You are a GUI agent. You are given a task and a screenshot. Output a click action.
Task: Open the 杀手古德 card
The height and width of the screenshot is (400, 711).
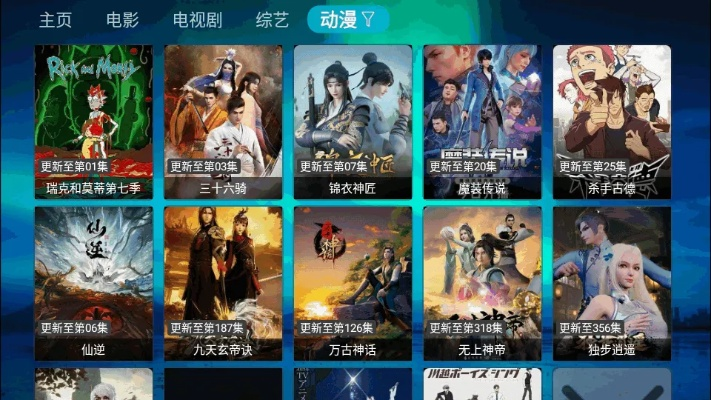tap(612, 121)
